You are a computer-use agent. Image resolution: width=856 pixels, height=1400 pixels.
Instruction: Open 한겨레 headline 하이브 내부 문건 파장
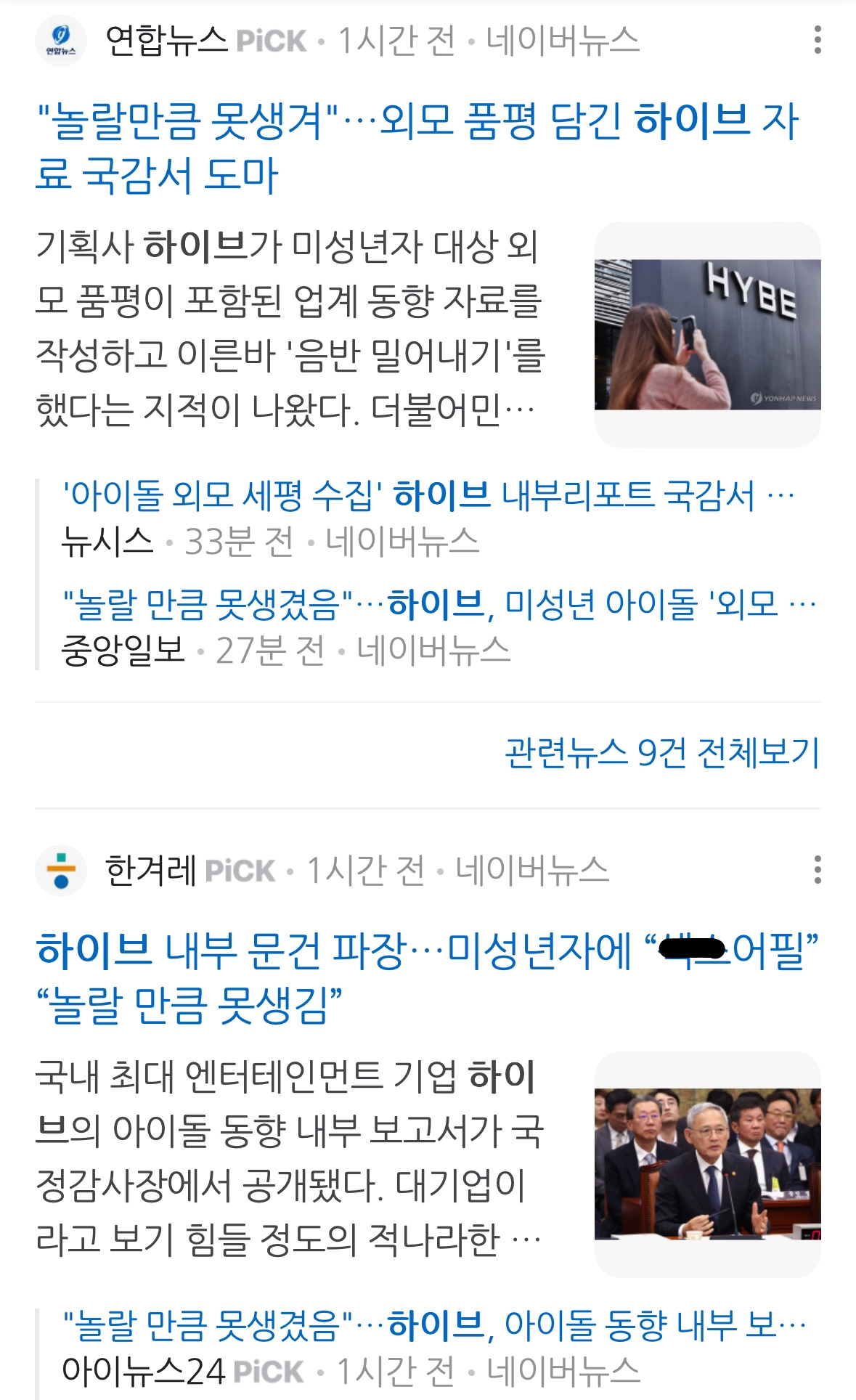pyautogui.click(x=427, y=977)
